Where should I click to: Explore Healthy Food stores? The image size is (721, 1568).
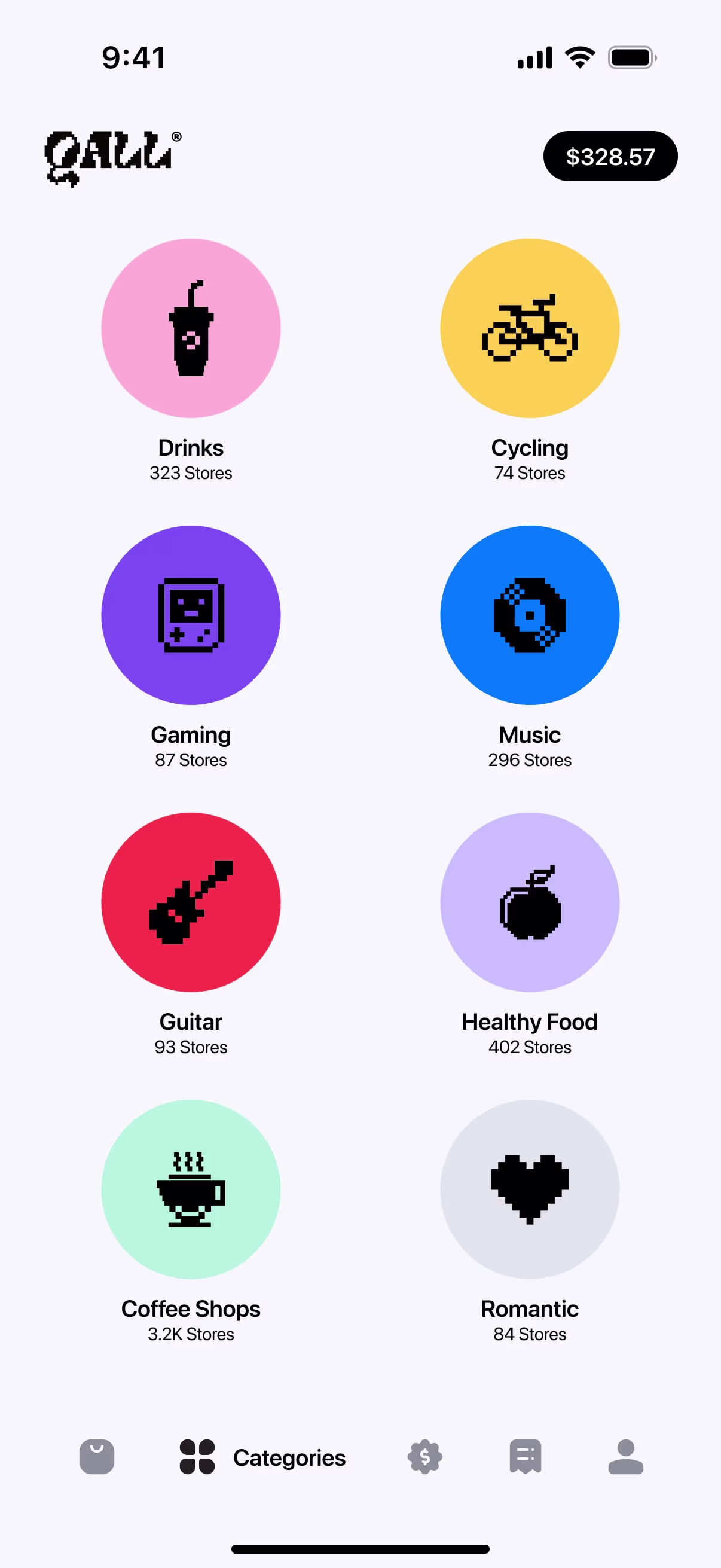point(529,902)
